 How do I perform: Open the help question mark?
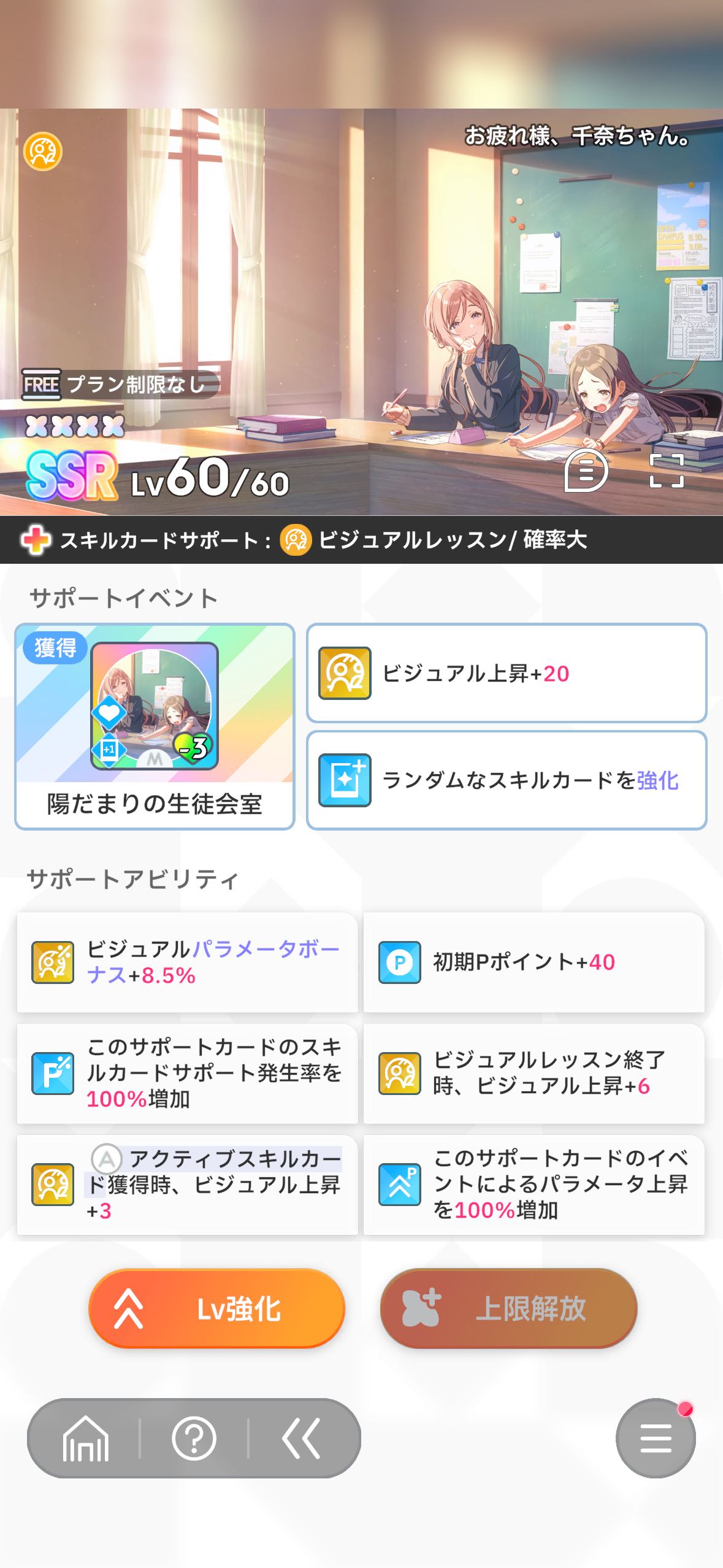[194, 1439]
